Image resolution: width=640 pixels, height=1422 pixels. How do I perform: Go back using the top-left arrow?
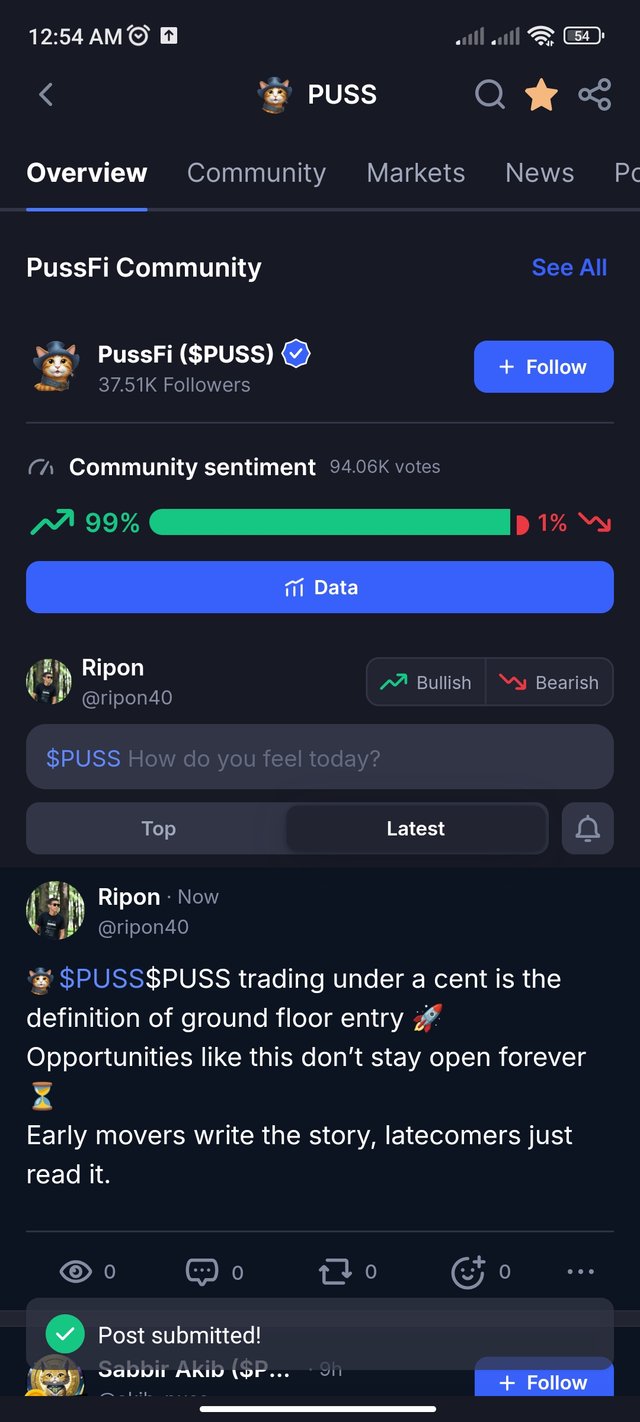[x=46, y=95]
